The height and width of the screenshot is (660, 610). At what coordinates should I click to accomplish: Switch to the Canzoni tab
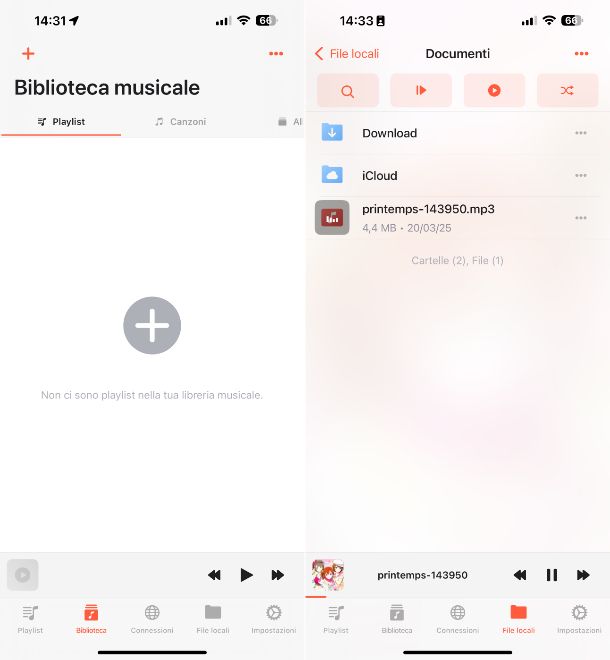pyautogui.click(x=181, y=122)
